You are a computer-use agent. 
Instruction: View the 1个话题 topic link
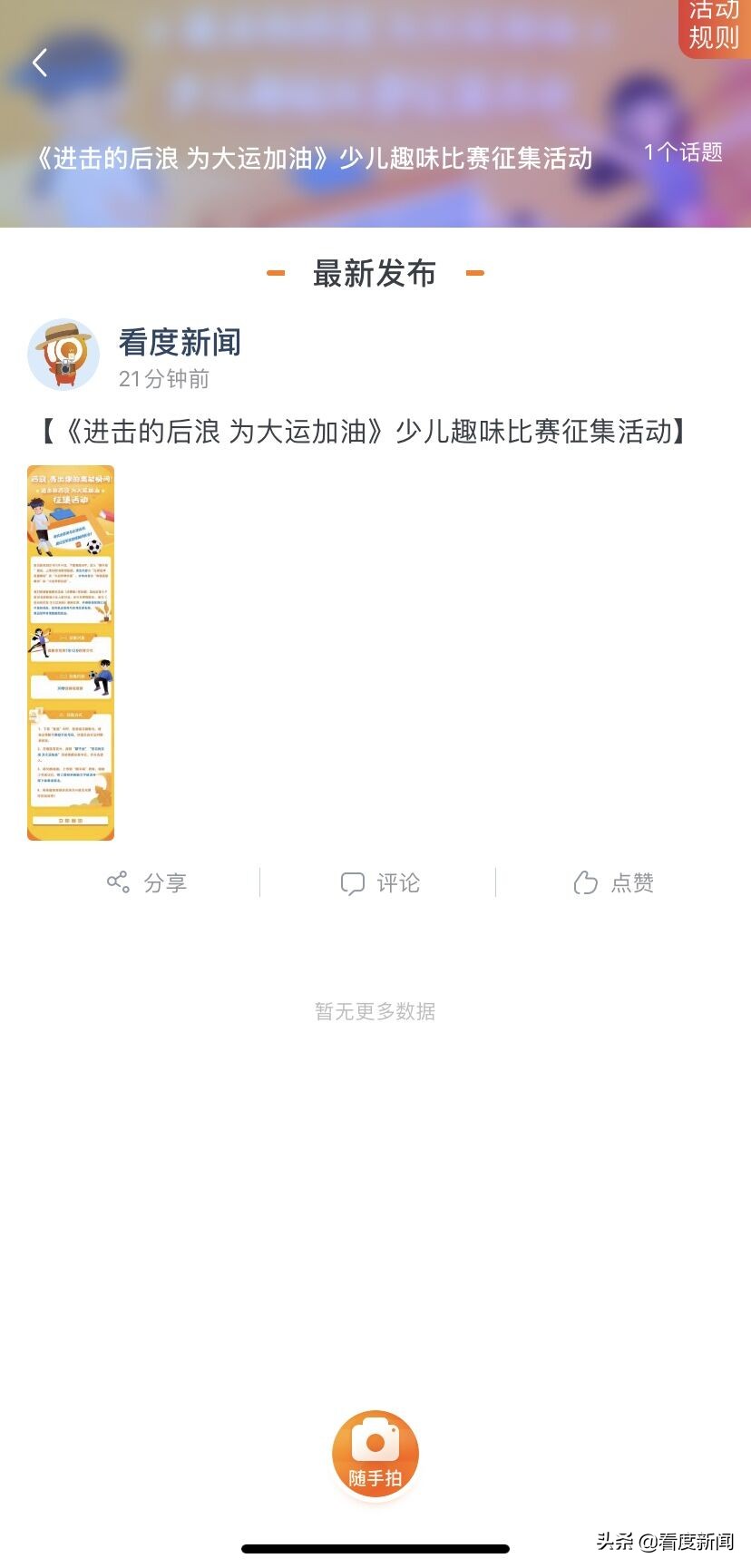pyautogui.click(x=682, y=151)
